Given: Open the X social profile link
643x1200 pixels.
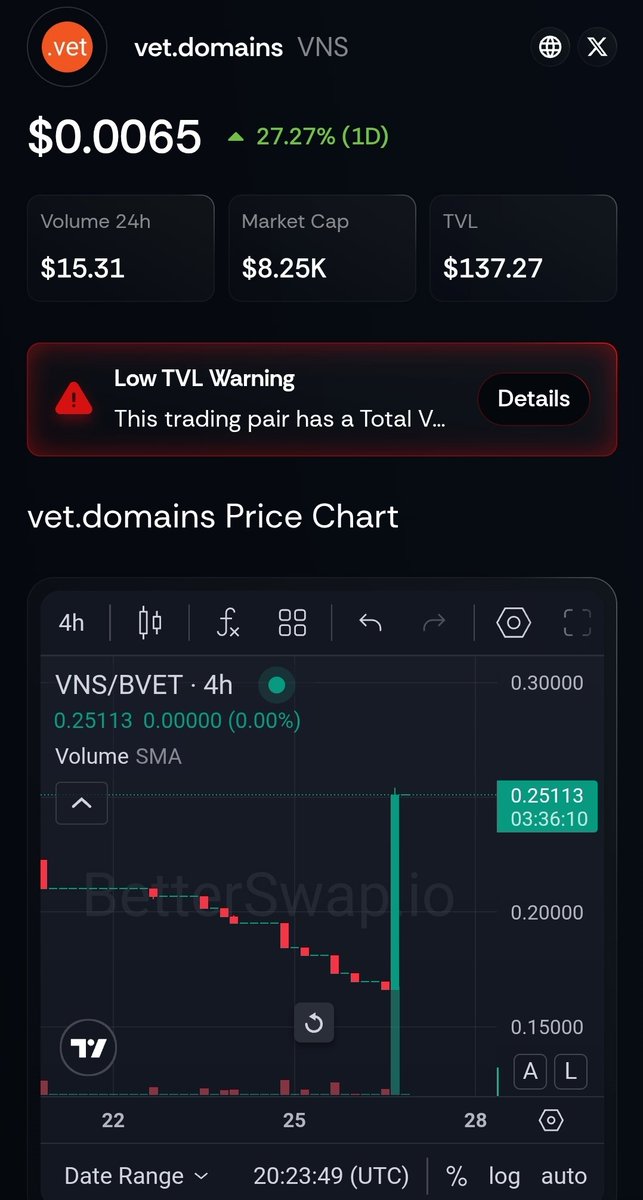Looking at the screenshot, I should click(x=597, y=47).
